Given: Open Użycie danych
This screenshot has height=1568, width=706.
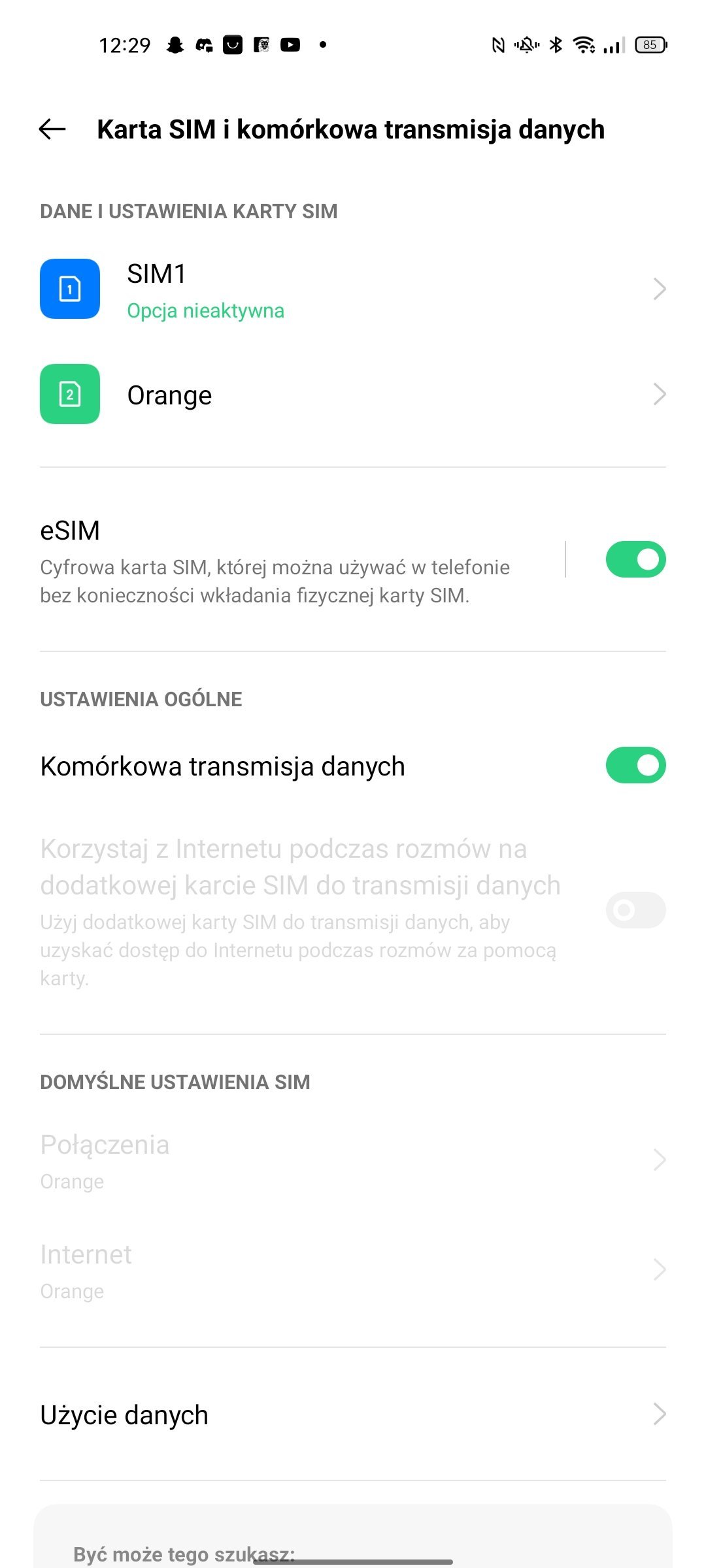Looking at the screenshot, I should 353,1414.
